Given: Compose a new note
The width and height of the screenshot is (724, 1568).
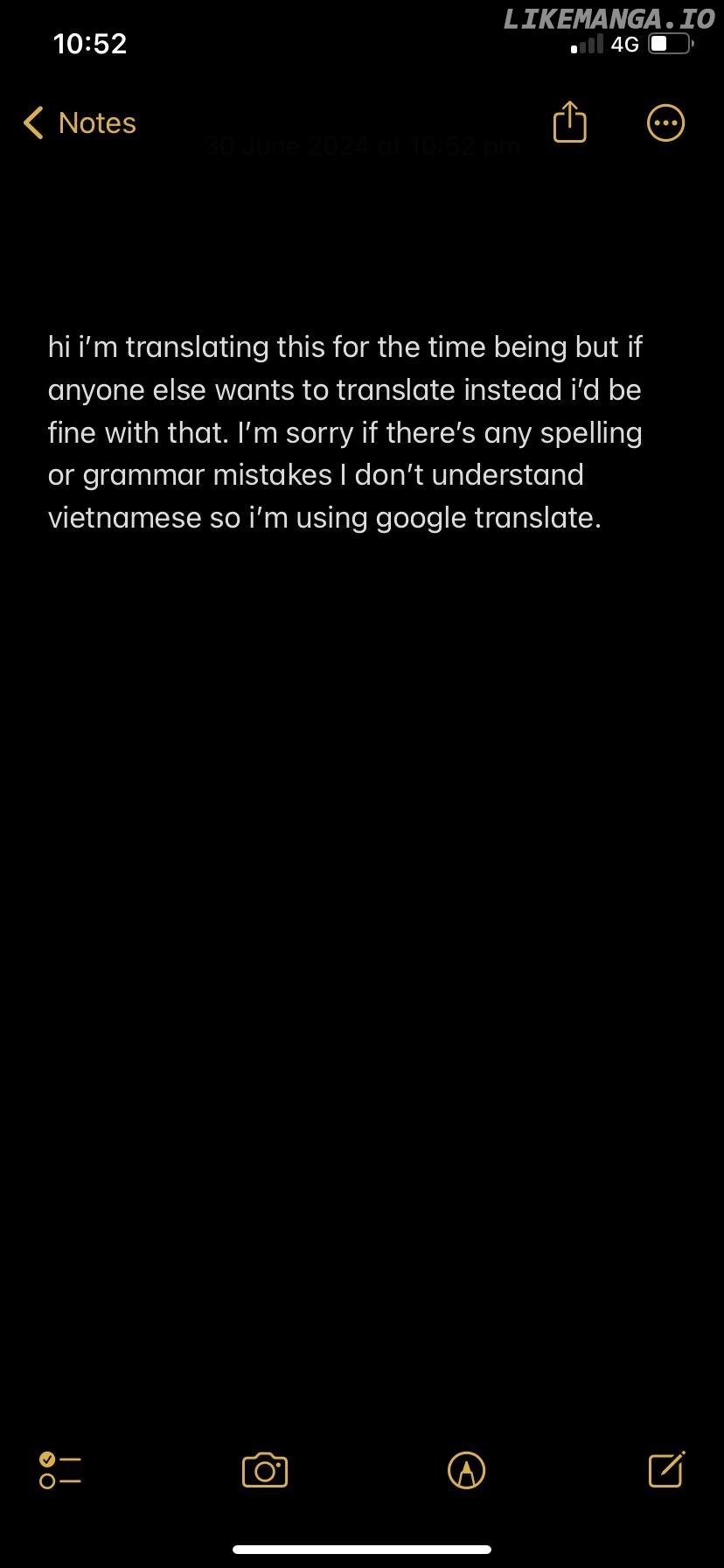Looking at the screenshot, I should 666,1469.
